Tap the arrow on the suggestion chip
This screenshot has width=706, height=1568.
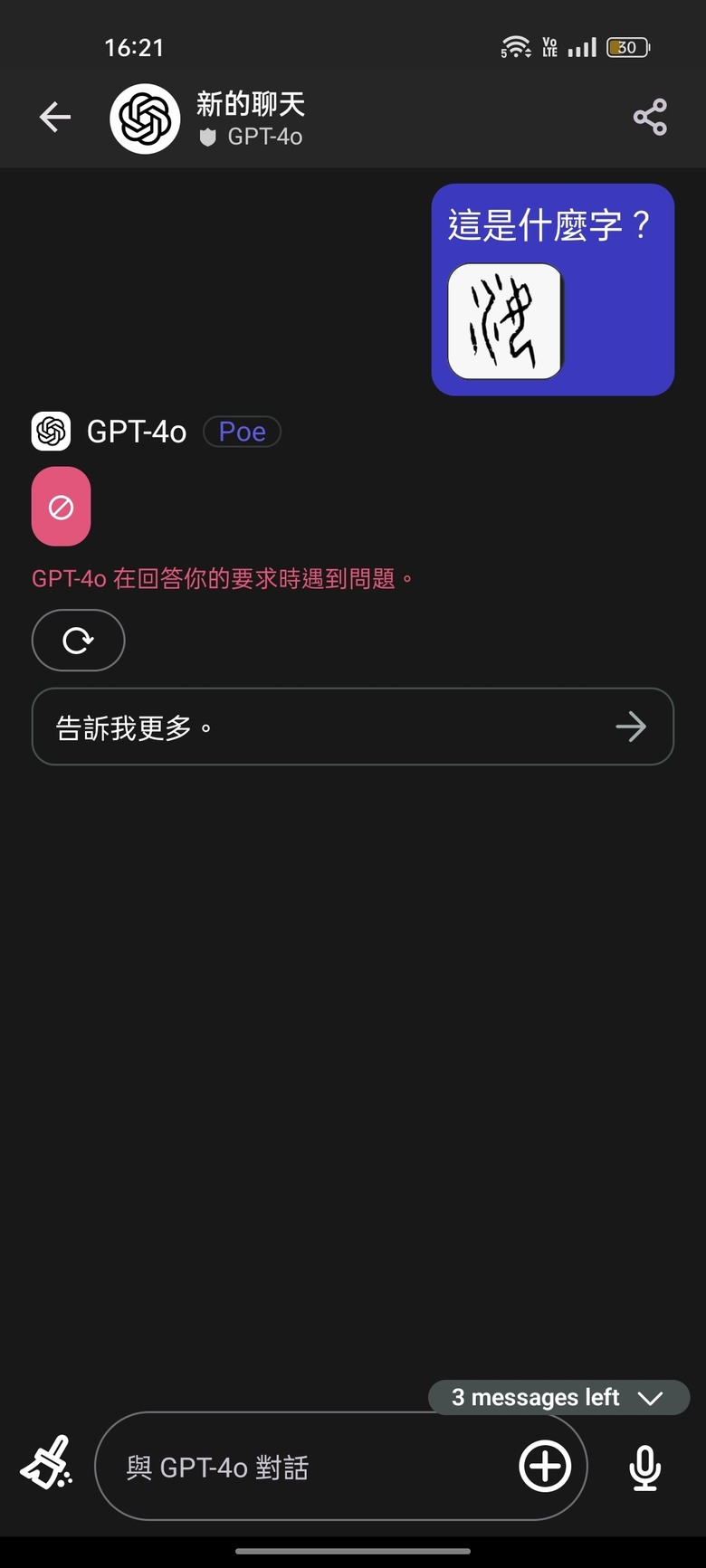(631, 727)
